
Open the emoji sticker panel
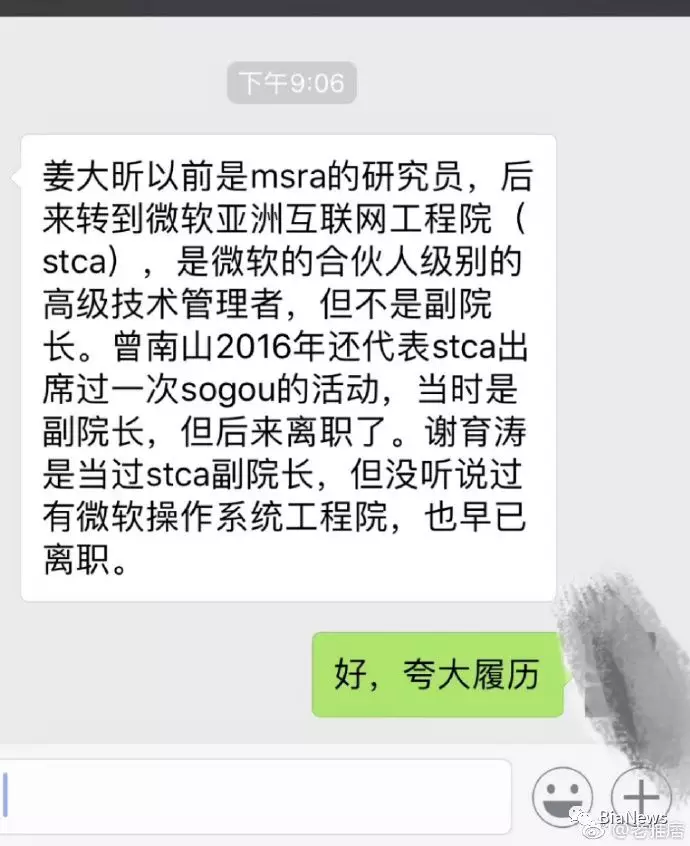561,797
